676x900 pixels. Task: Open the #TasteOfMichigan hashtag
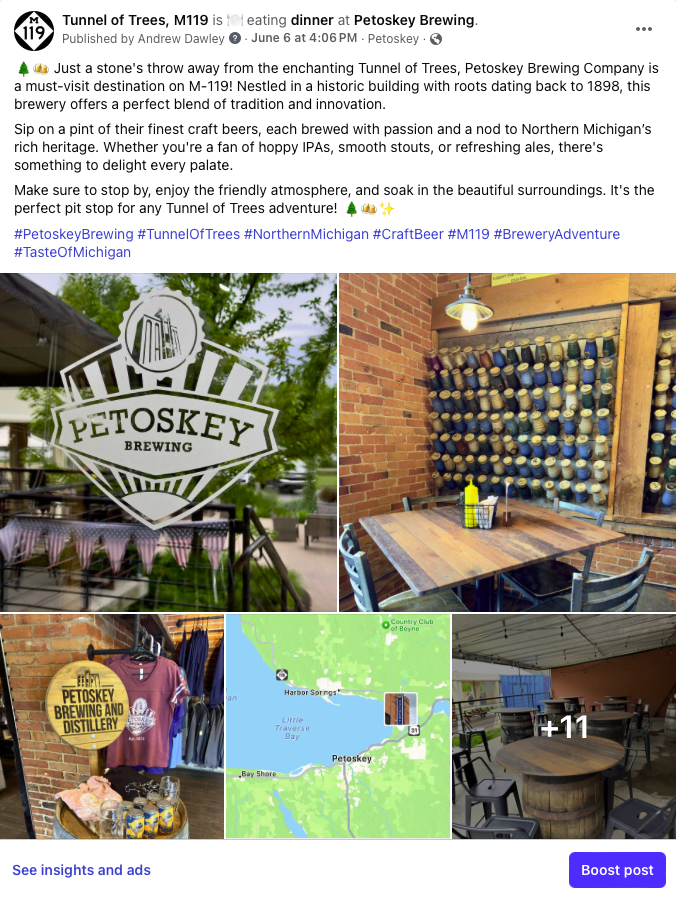(x=73, y=252)
